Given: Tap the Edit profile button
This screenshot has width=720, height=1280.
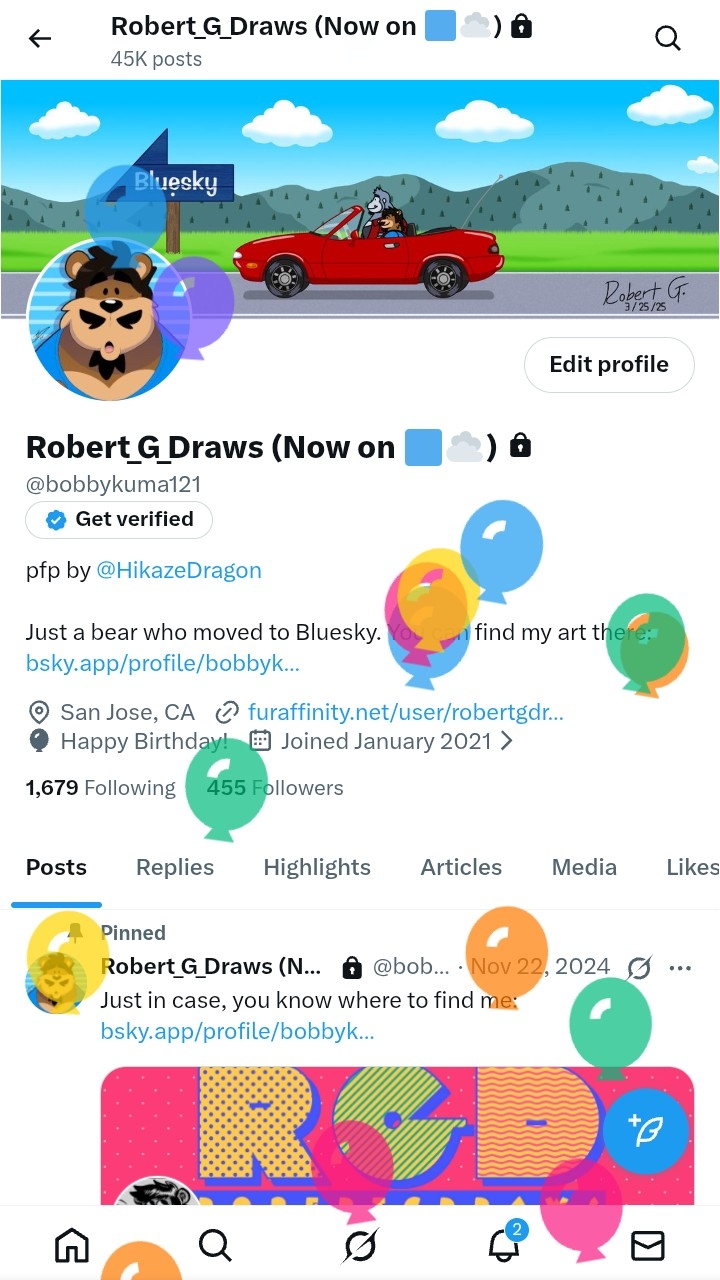Looking at the screenshot, I should (x=608, y=365).
